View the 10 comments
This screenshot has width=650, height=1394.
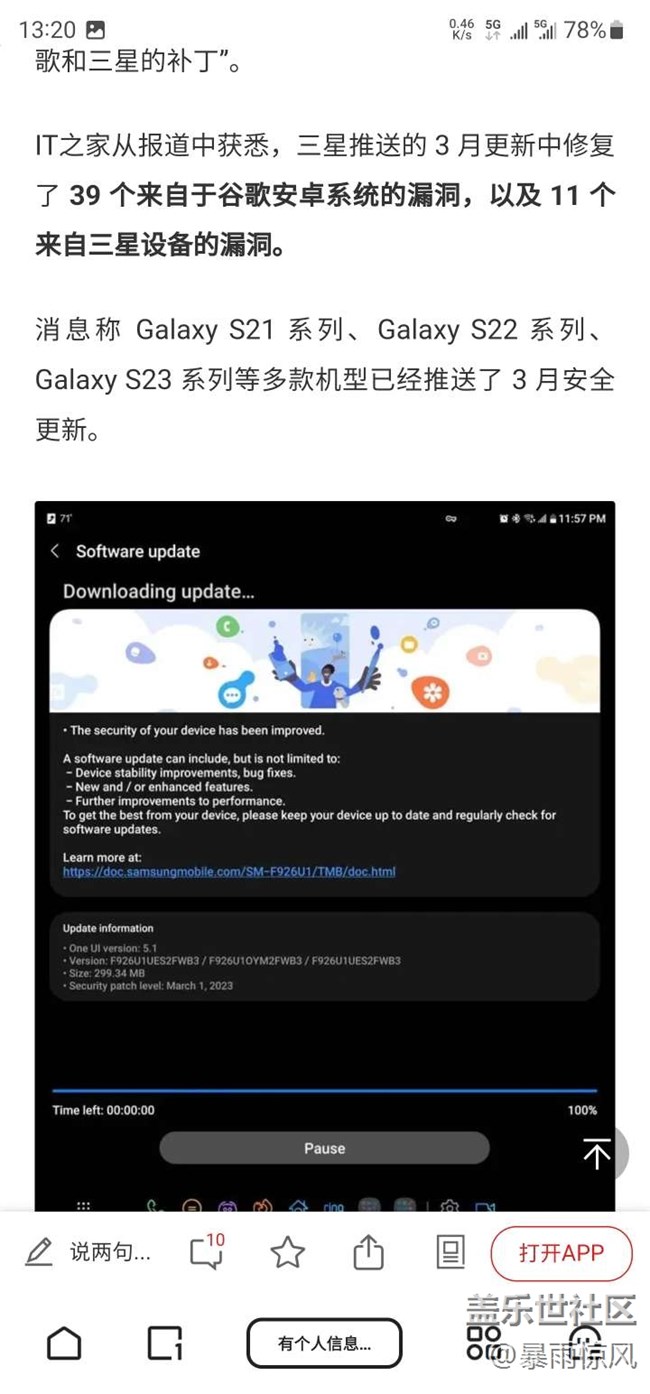(207, 1252)
